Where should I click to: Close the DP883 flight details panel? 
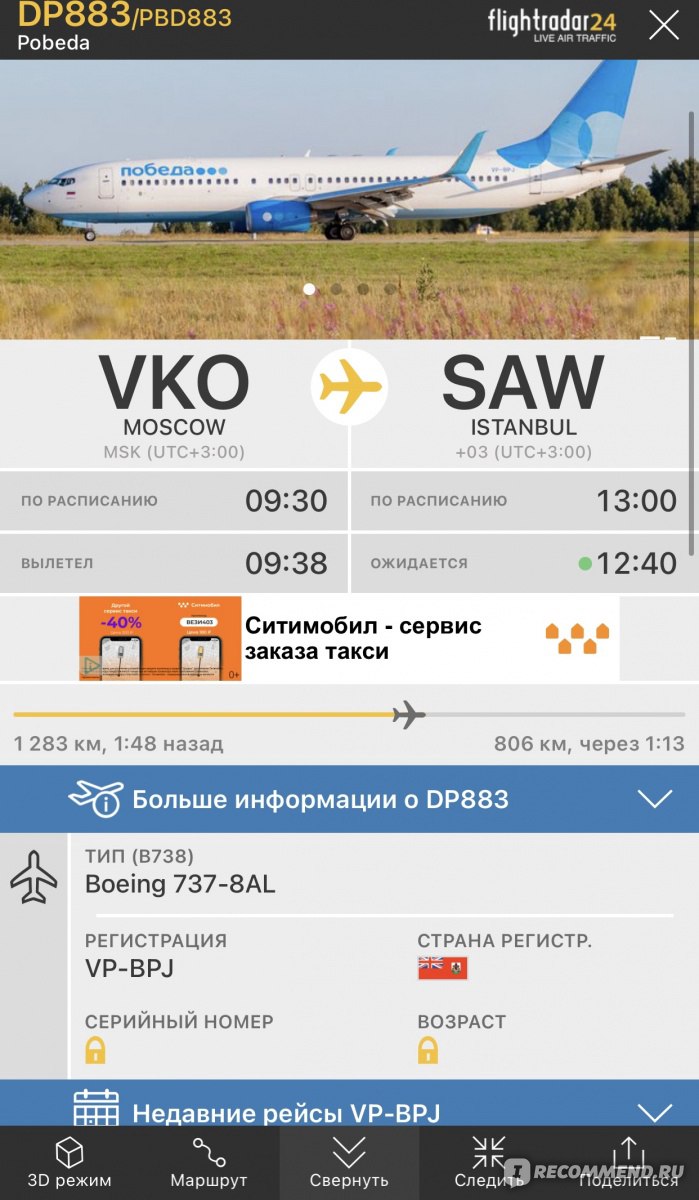pos(664,25)
